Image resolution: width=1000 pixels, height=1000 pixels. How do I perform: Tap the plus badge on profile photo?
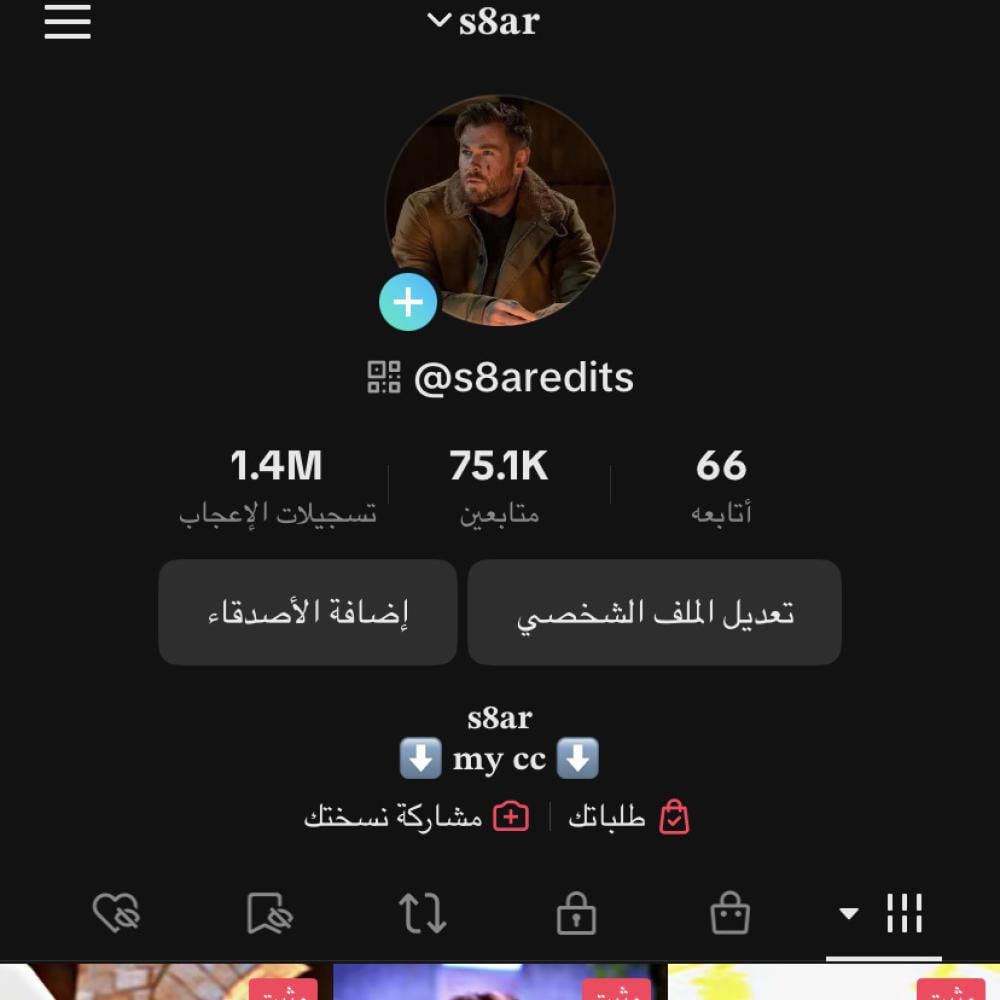click(x=408, y=301)
